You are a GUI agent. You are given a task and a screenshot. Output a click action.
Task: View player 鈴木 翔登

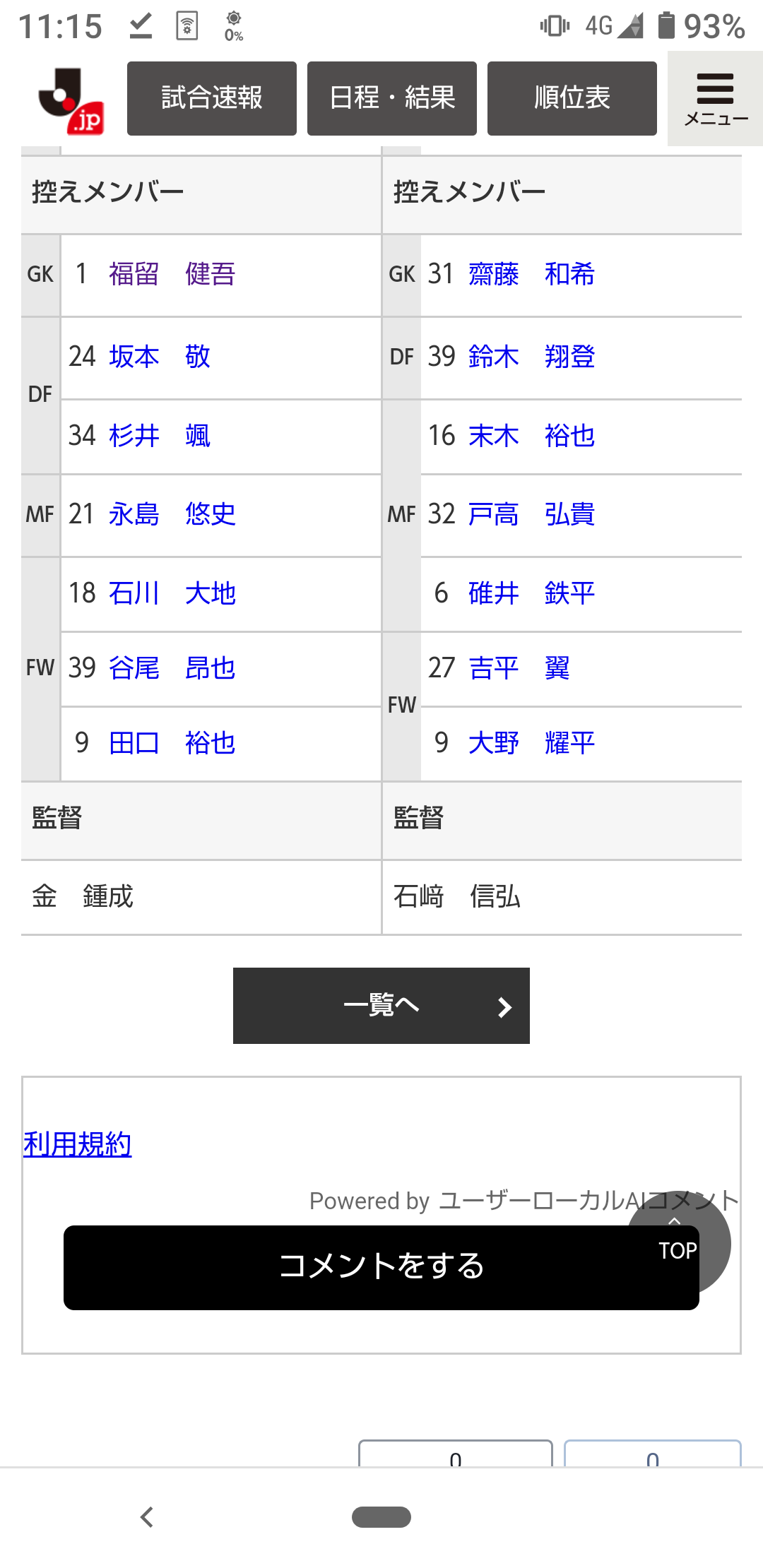click(531, 357)
